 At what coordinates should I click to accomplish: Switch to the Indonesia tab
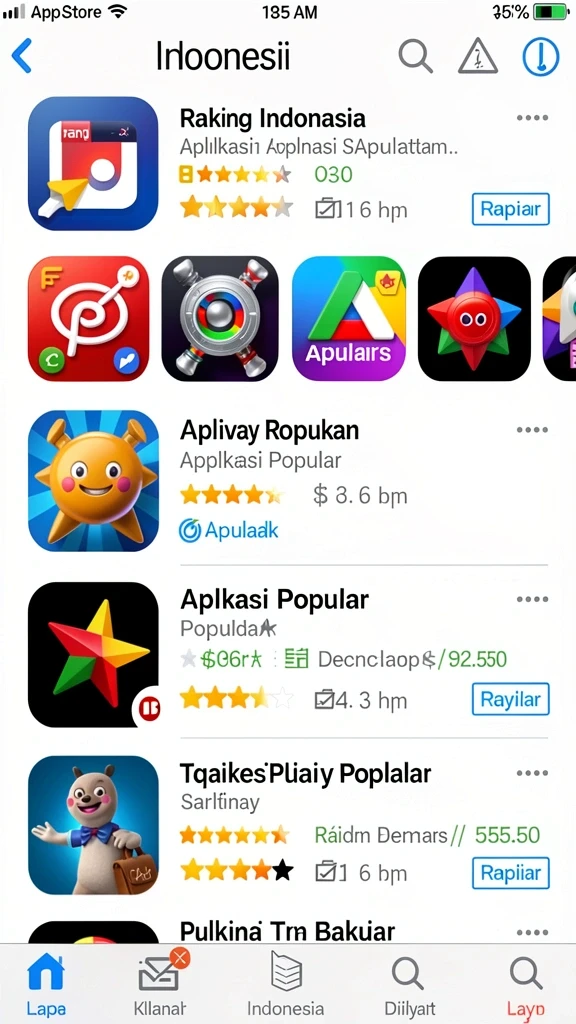285,984
